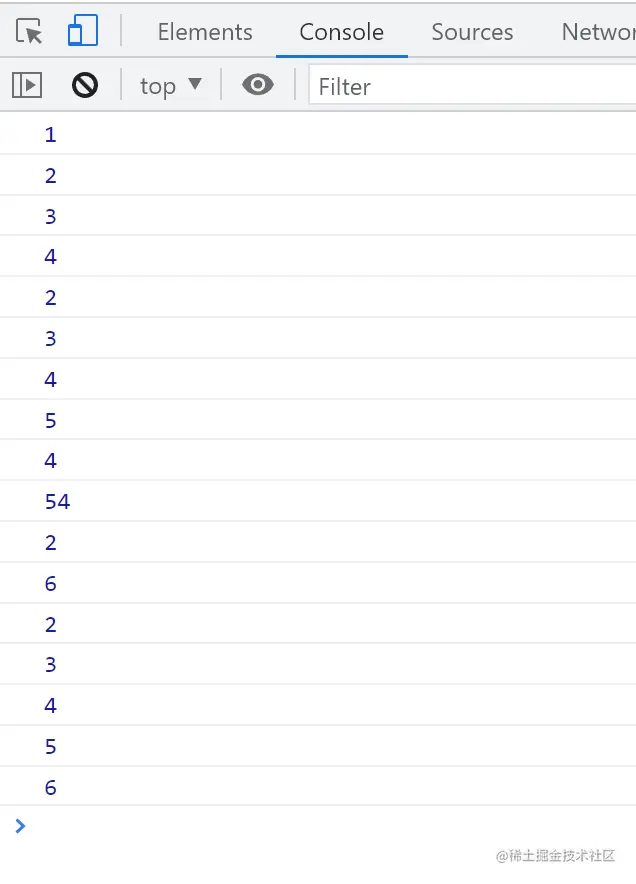The width and height of the screenshot is (636, 884).
Task: Switch to the Elements tab
Action: 205,32
